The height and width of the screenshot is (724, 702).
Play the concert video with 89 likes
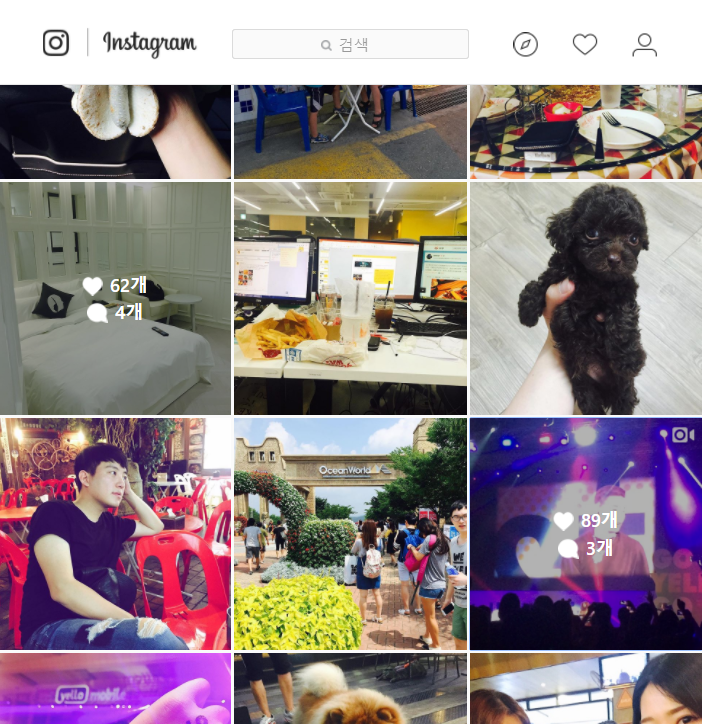586,533
